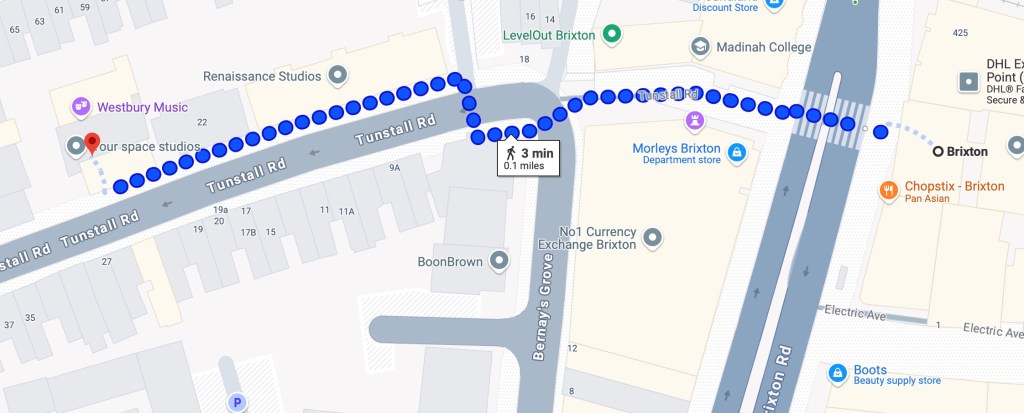This screenshot has width=1024, height=413.
Task: Tap the red destination pin
Action: [92, 144]
